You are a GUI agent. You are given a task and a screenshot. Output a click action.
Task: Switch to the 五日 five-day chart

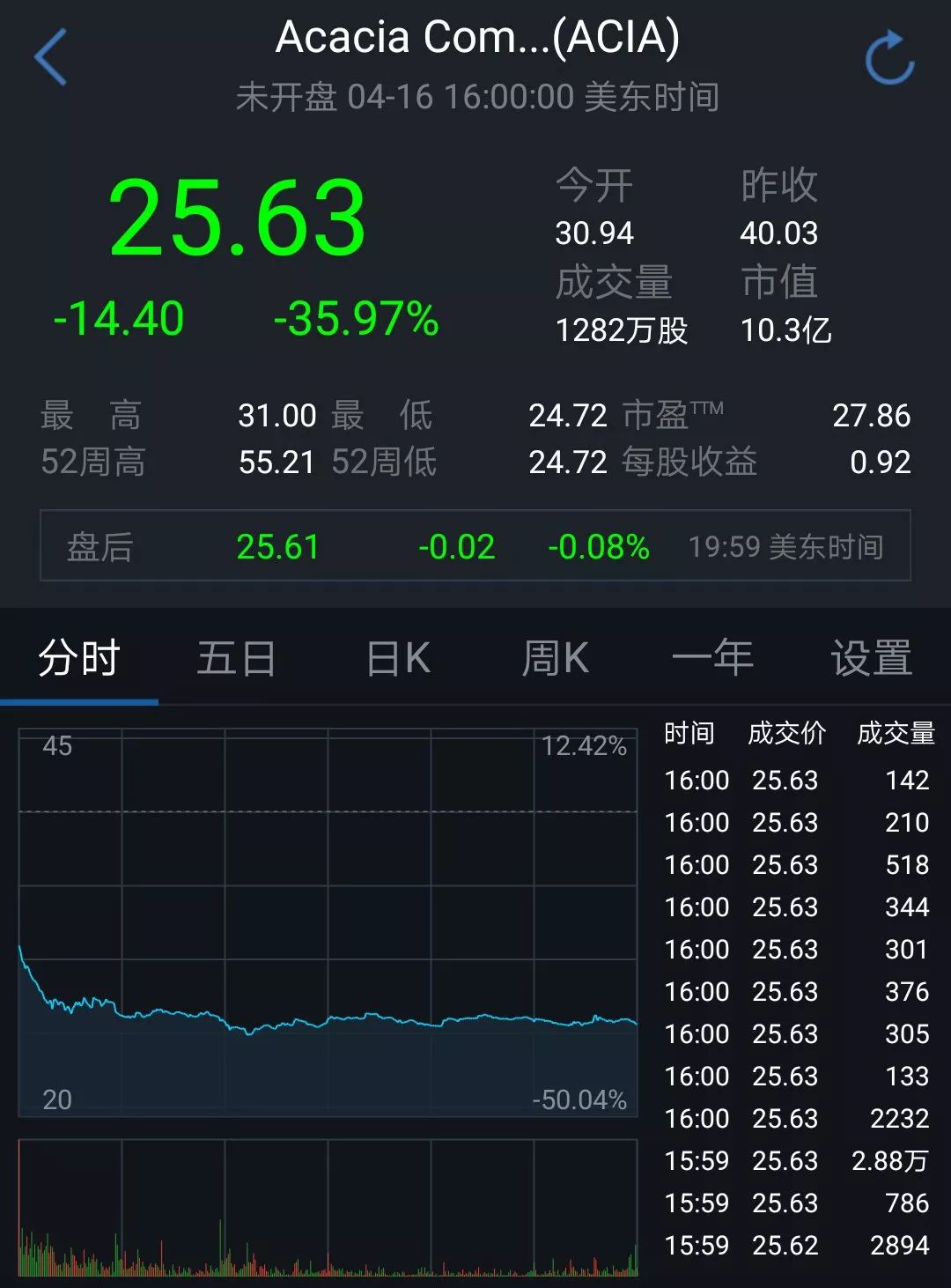(x=236, y=658)
